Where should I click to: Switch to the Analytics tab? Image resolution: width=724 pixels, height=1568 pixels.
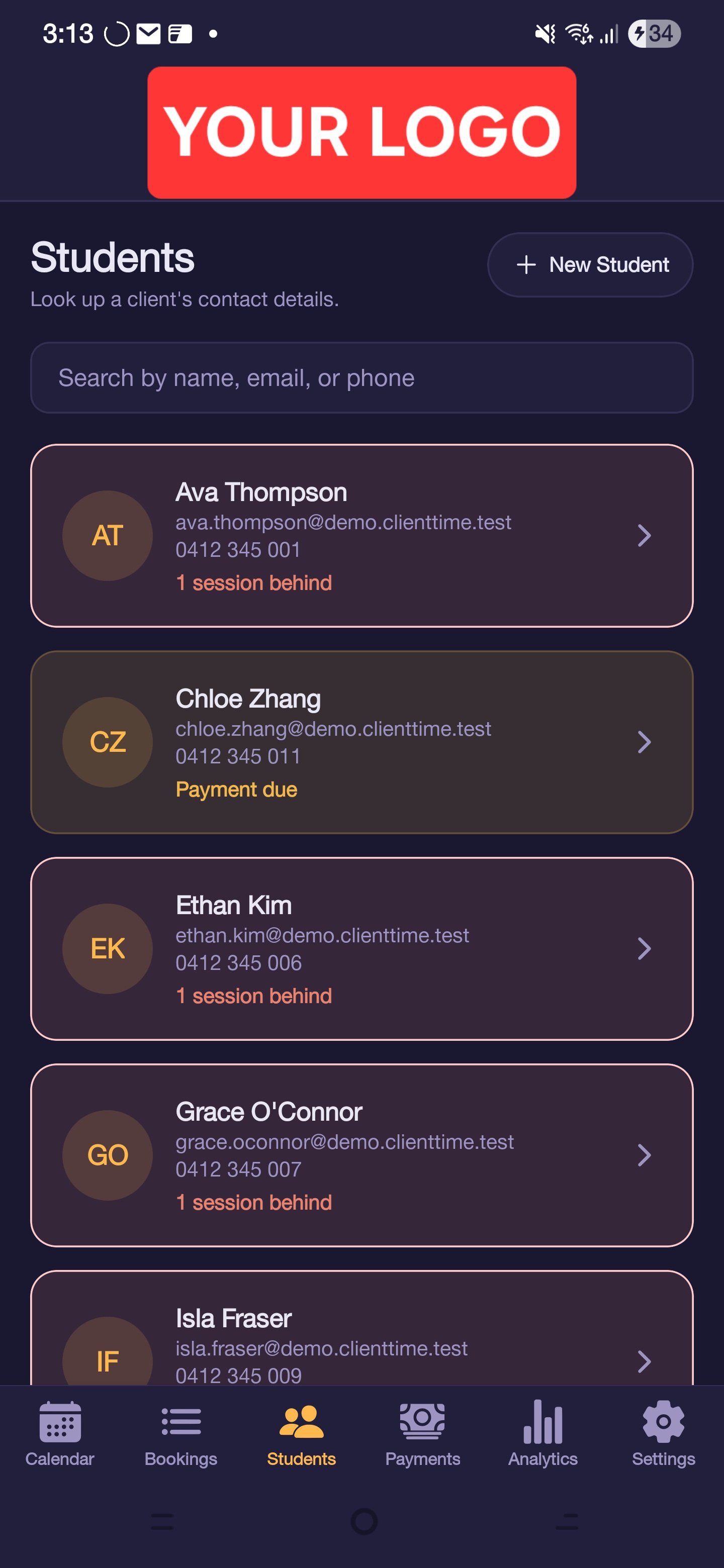tap(542, 1433)
